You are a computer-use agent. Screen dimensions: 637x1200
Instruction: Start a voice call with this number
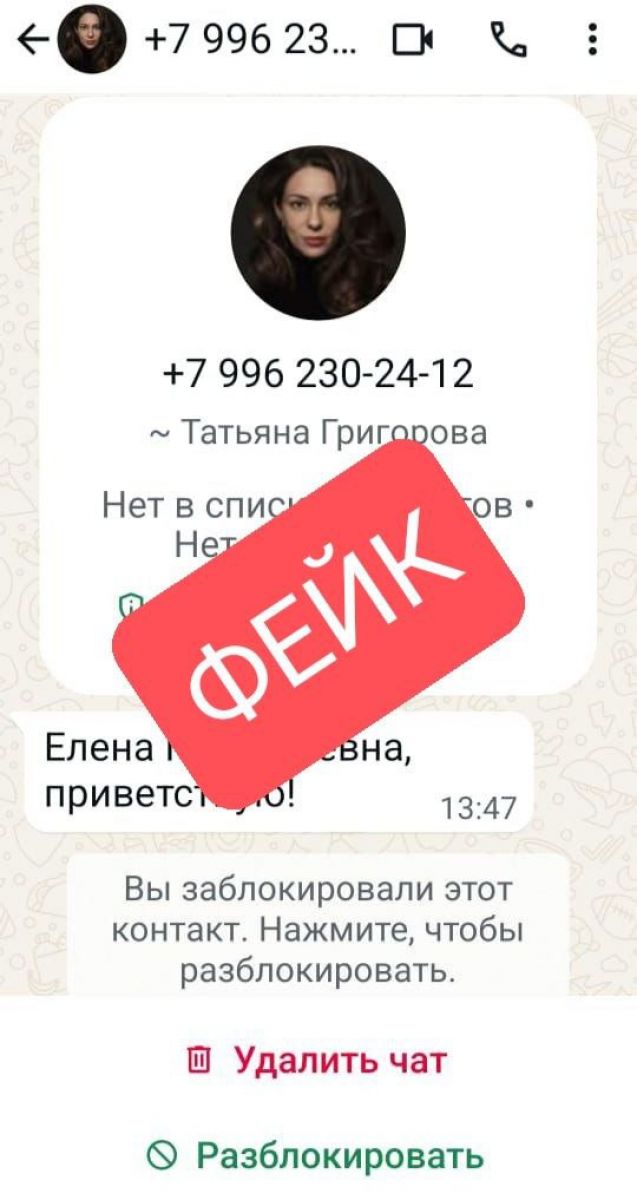point(507,40)
